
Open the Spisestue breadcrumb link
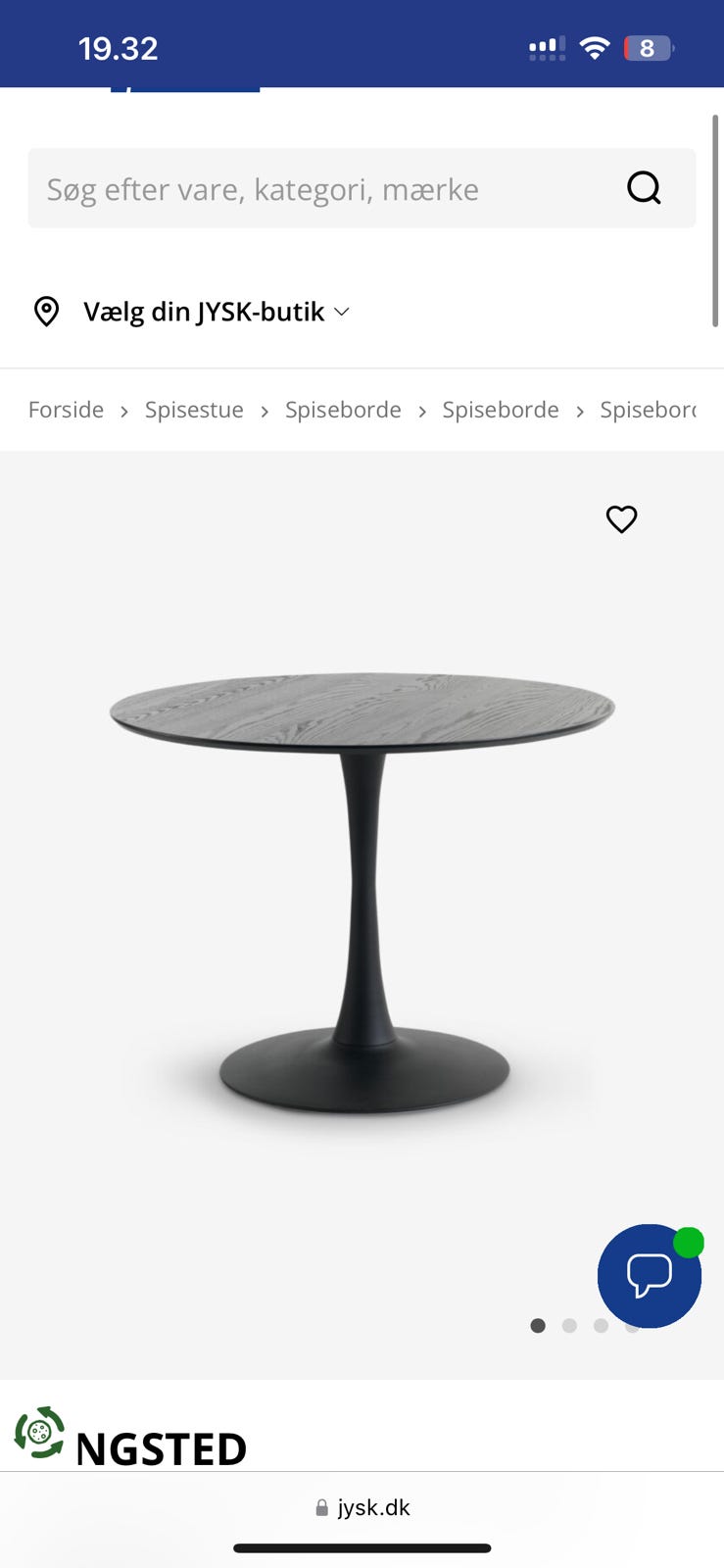(194, 410)
